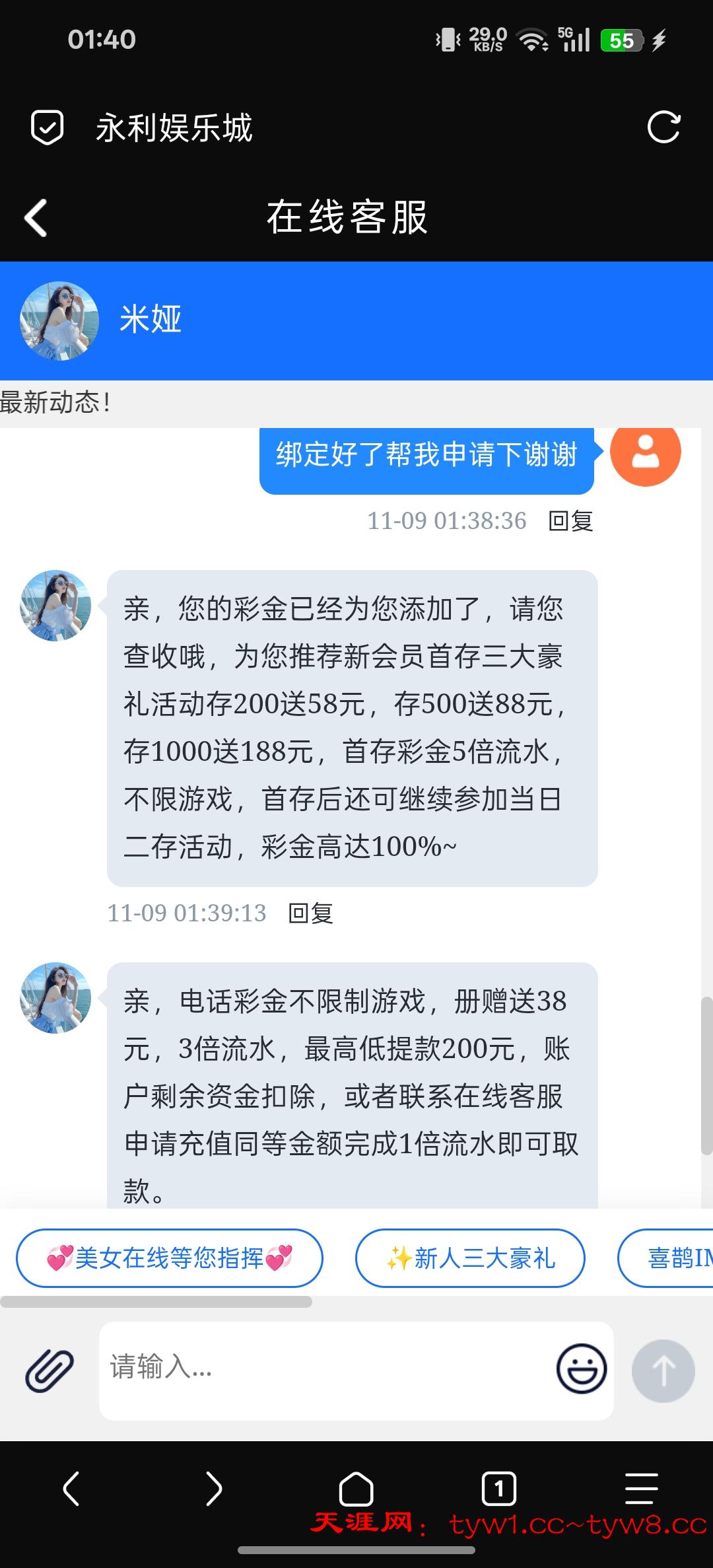This screenshot has width=713, height=1568.
Task: Select the 新人三大豪礼 quick chip
Action: click(x=470, y=1258)
